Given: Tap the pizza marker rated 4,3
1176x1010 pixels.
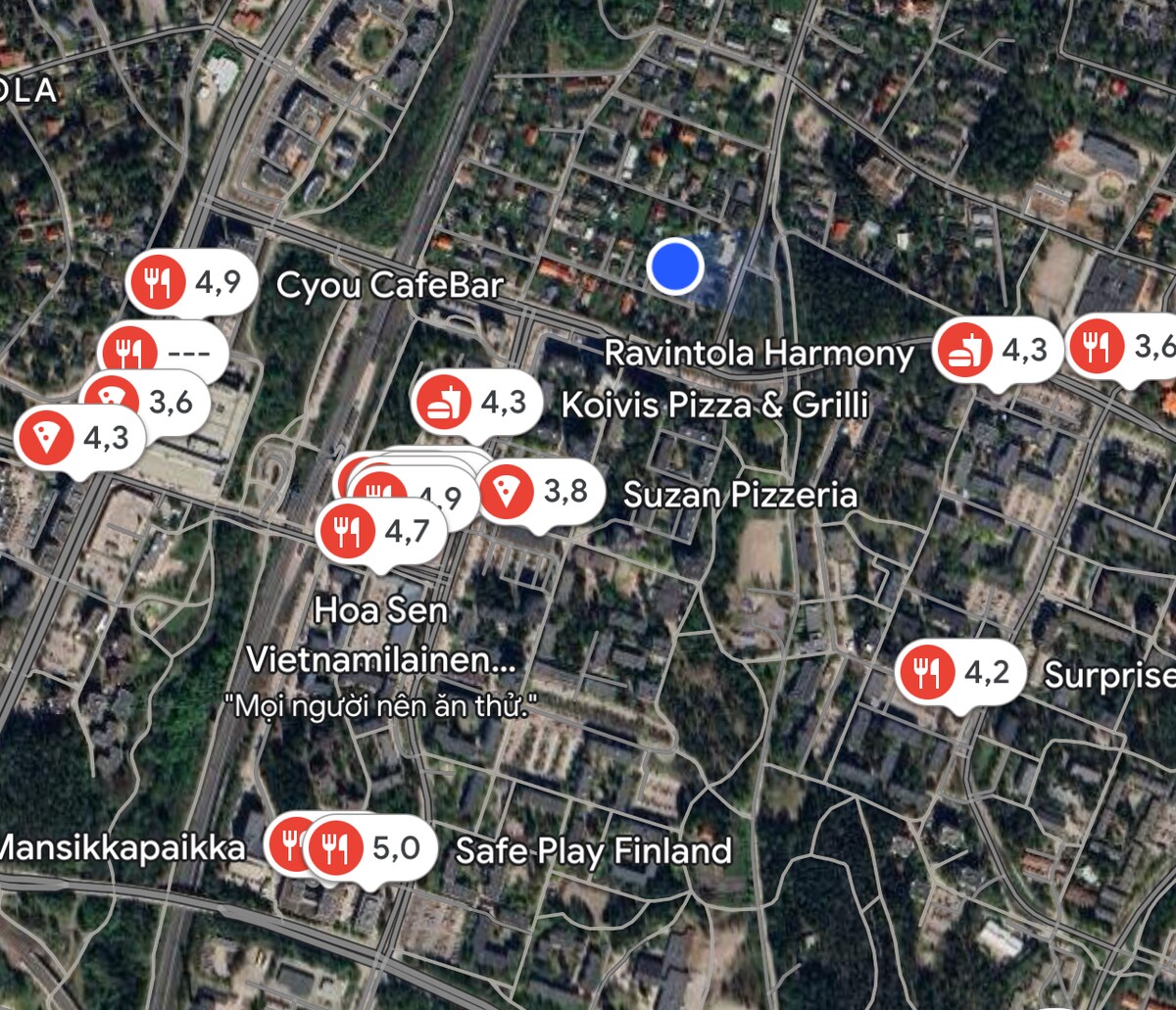Looking at the screenshot, I should tap(80, 438).
